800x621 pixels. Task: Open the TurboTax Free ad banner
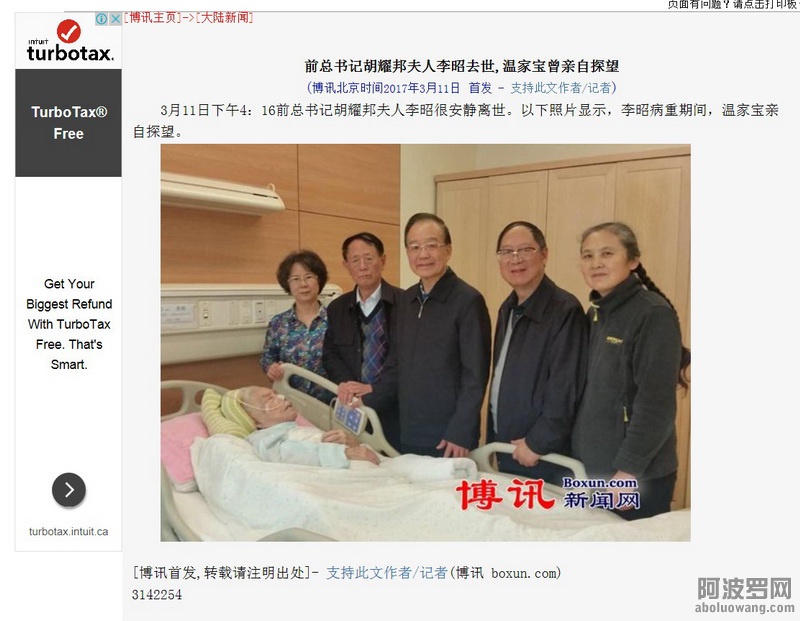coord(69,123)
